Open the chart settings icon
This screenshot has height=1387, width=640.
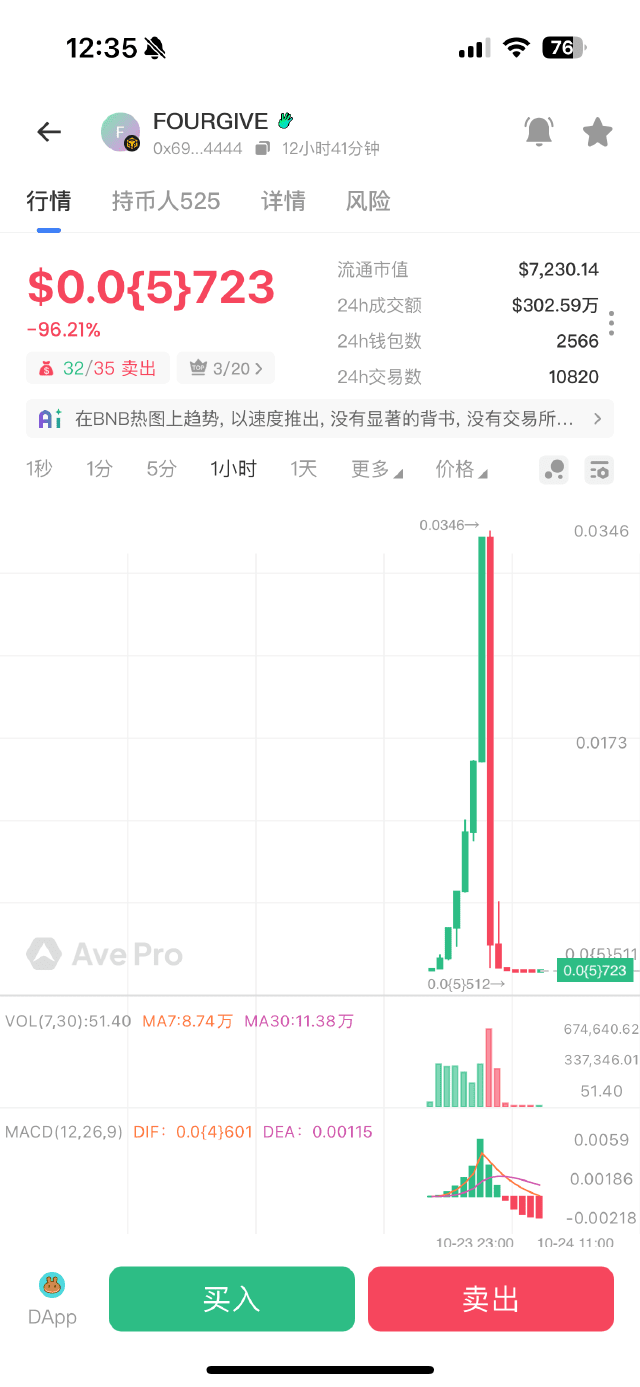click(600, 469)
